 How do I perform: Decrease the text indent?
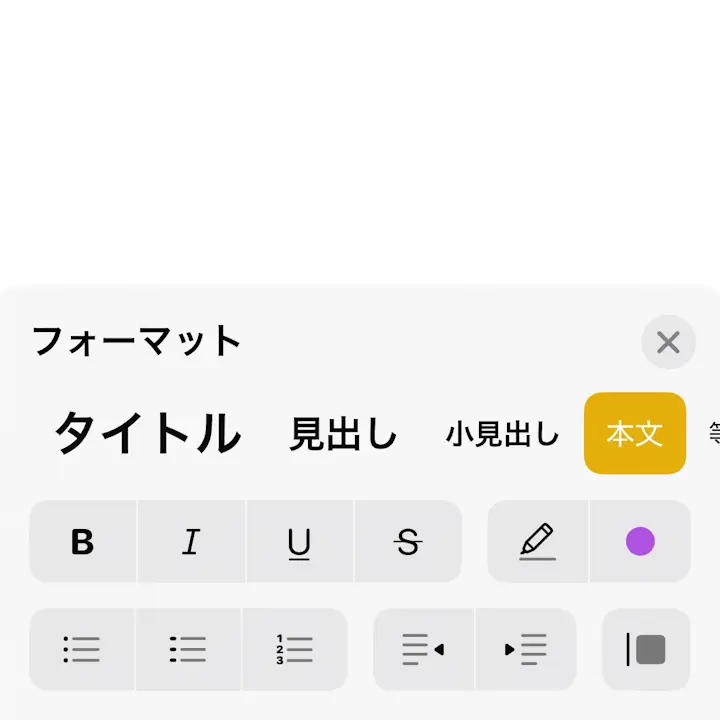coord(424,649)
